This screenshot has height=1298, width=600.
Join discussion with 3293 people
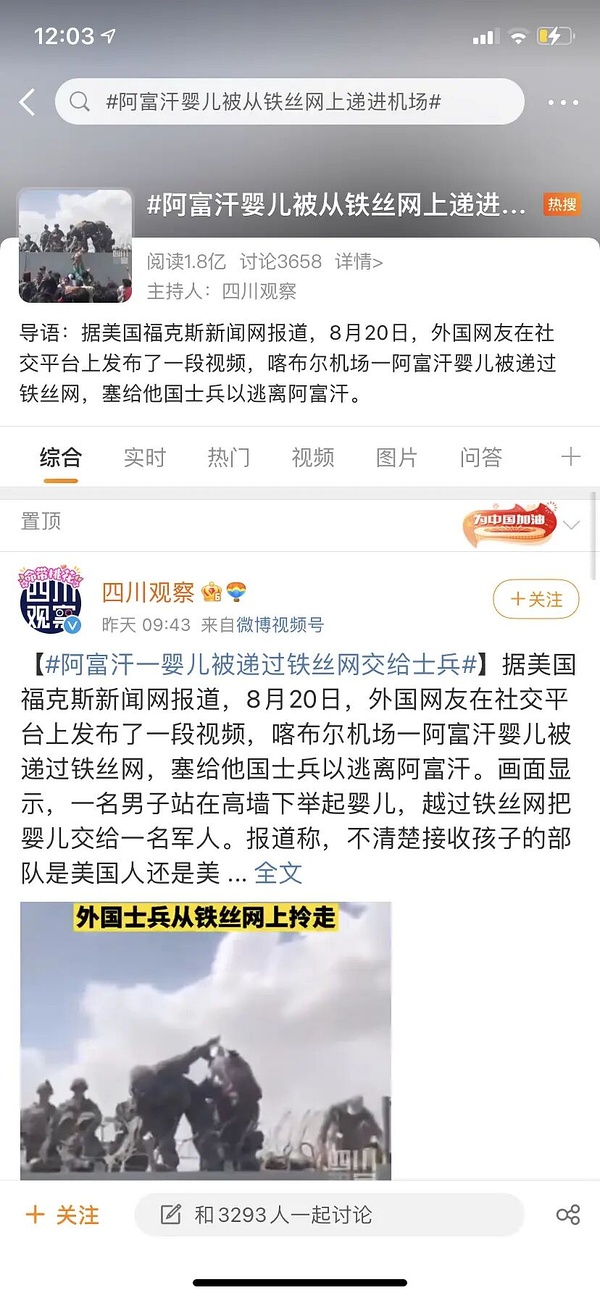click(x=330, y=1215)
